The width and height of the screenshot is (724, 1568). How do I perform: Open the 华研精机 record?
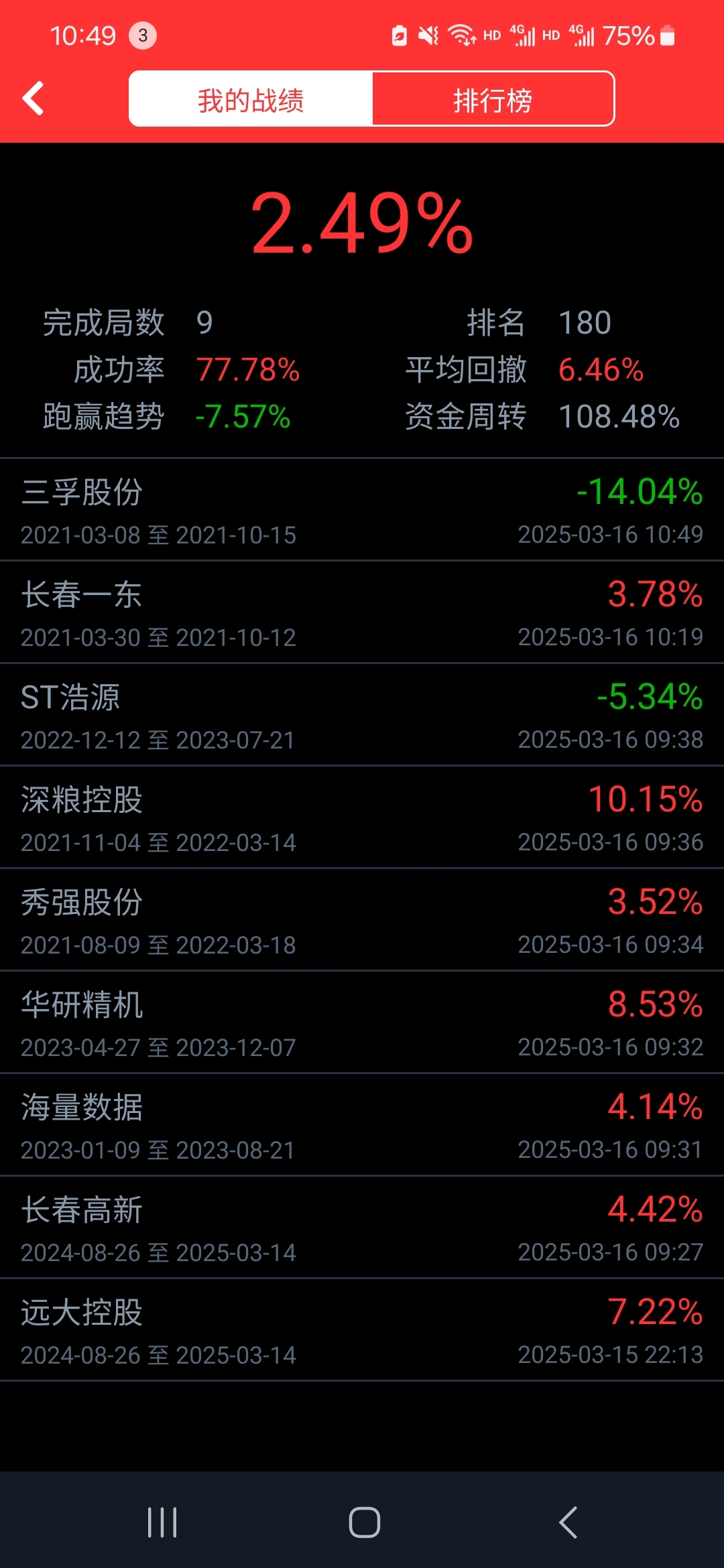362,1023
